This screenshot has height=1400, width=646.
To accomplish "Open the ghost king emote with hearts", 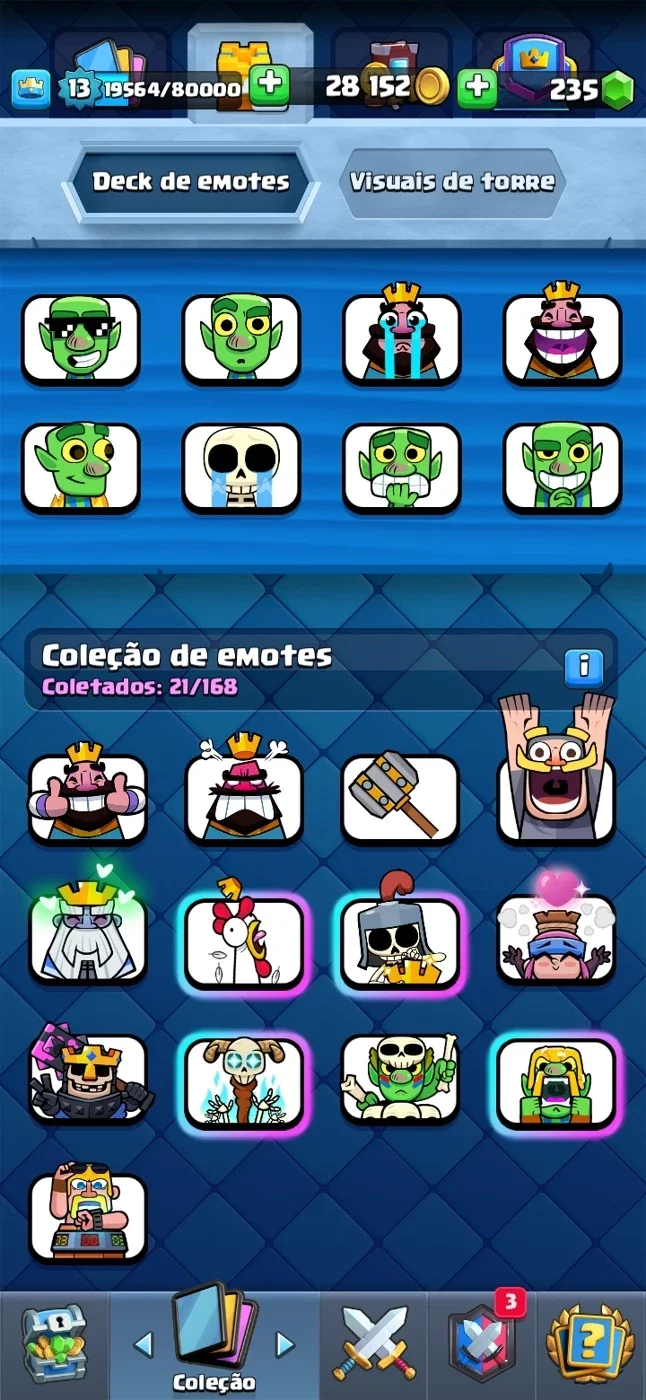I will (x=88, y=925).
